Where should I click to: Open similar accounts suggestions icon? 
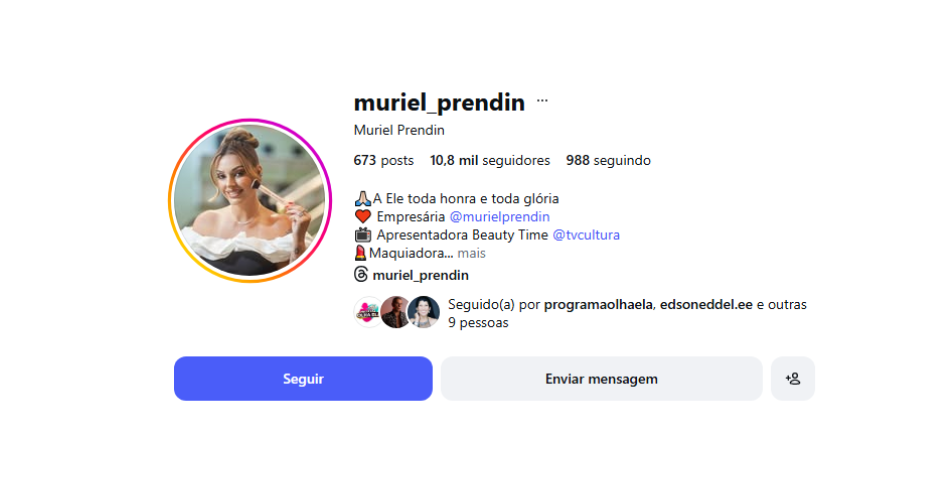click(792, 379)
